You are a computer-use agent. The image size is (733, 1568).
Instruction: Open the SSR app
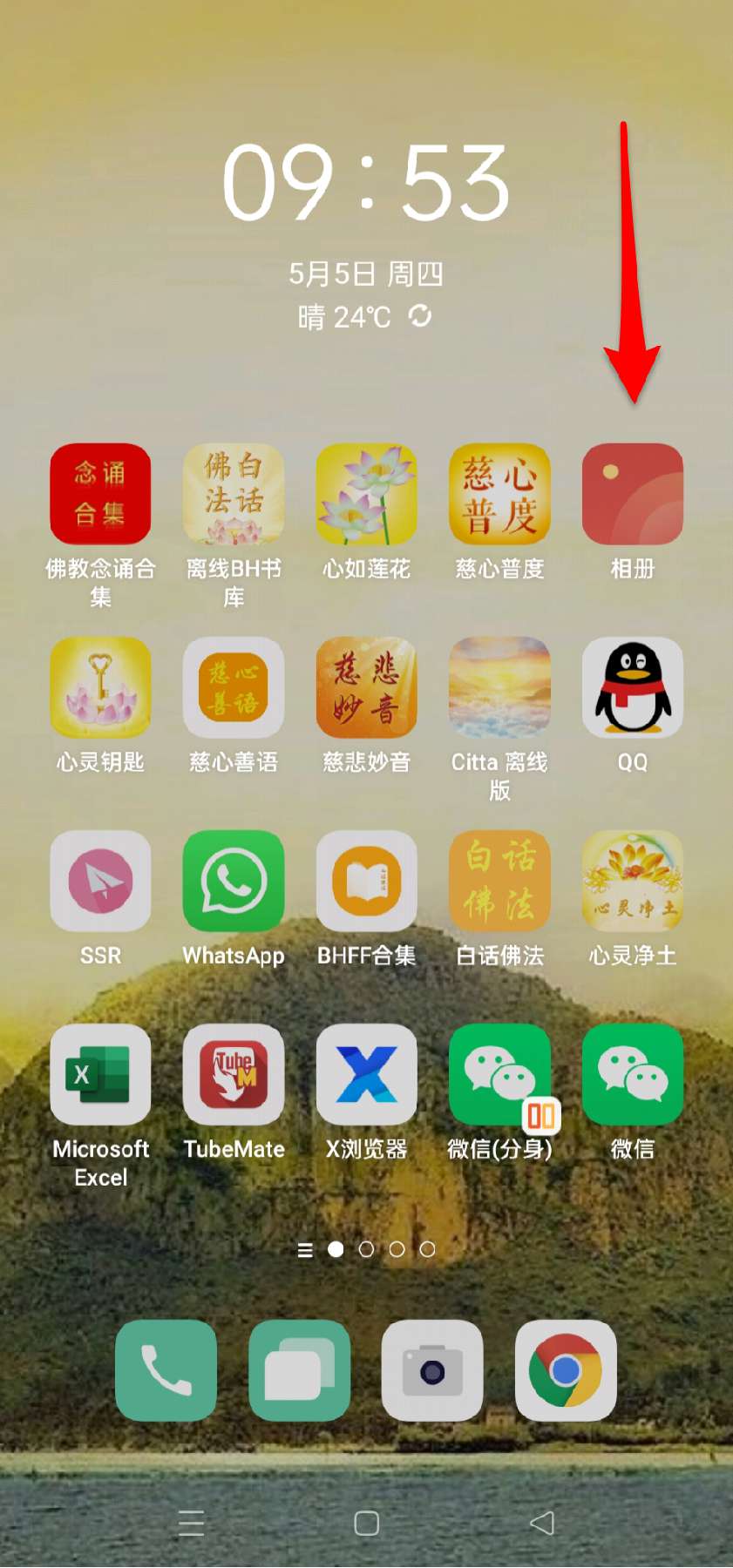pyautogui.click(x=100, y=882)
